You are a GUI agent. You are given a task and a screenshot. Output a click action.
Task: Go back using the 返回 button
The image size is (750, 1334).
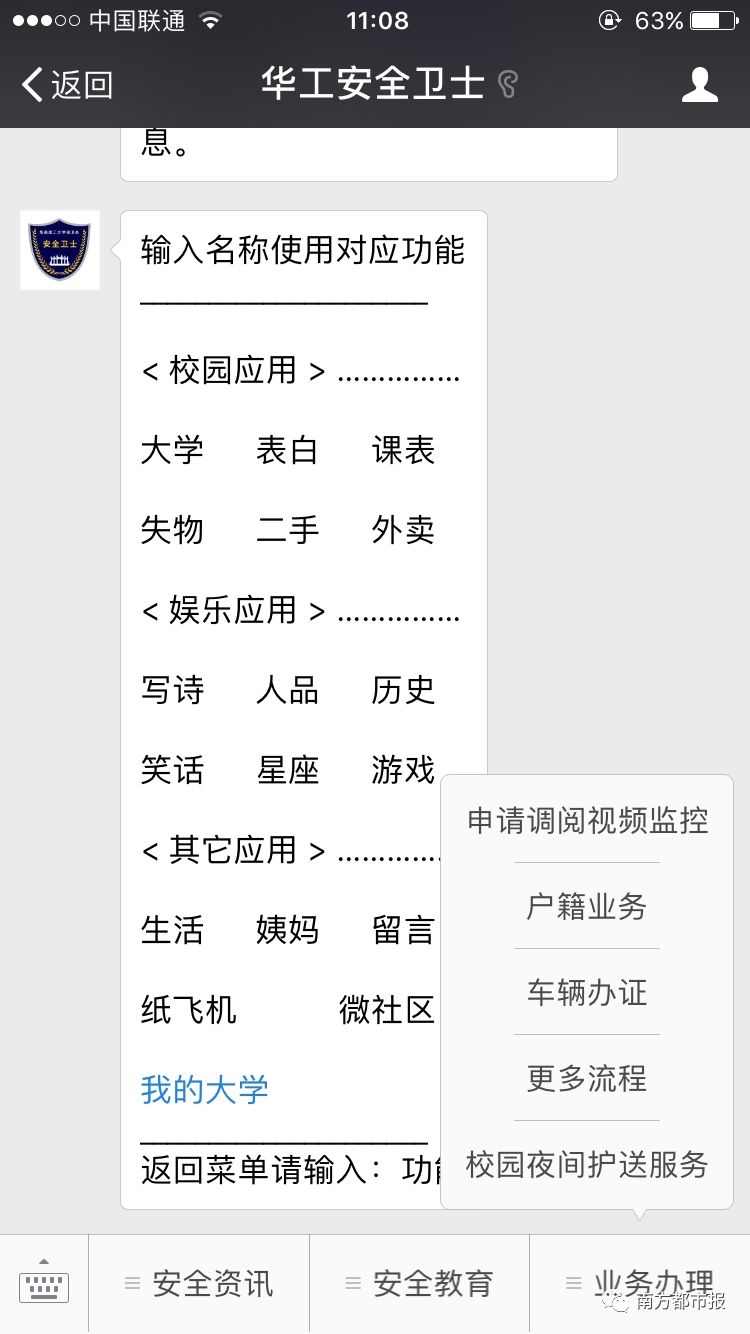67,85
